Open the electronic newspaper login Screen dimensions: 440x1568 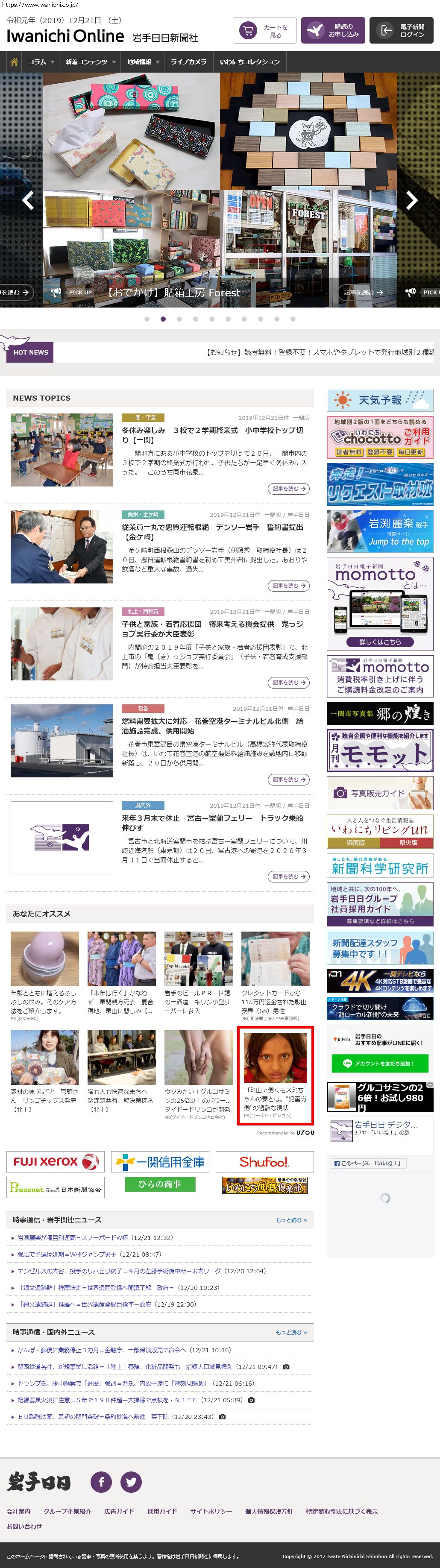pos(401,30)
